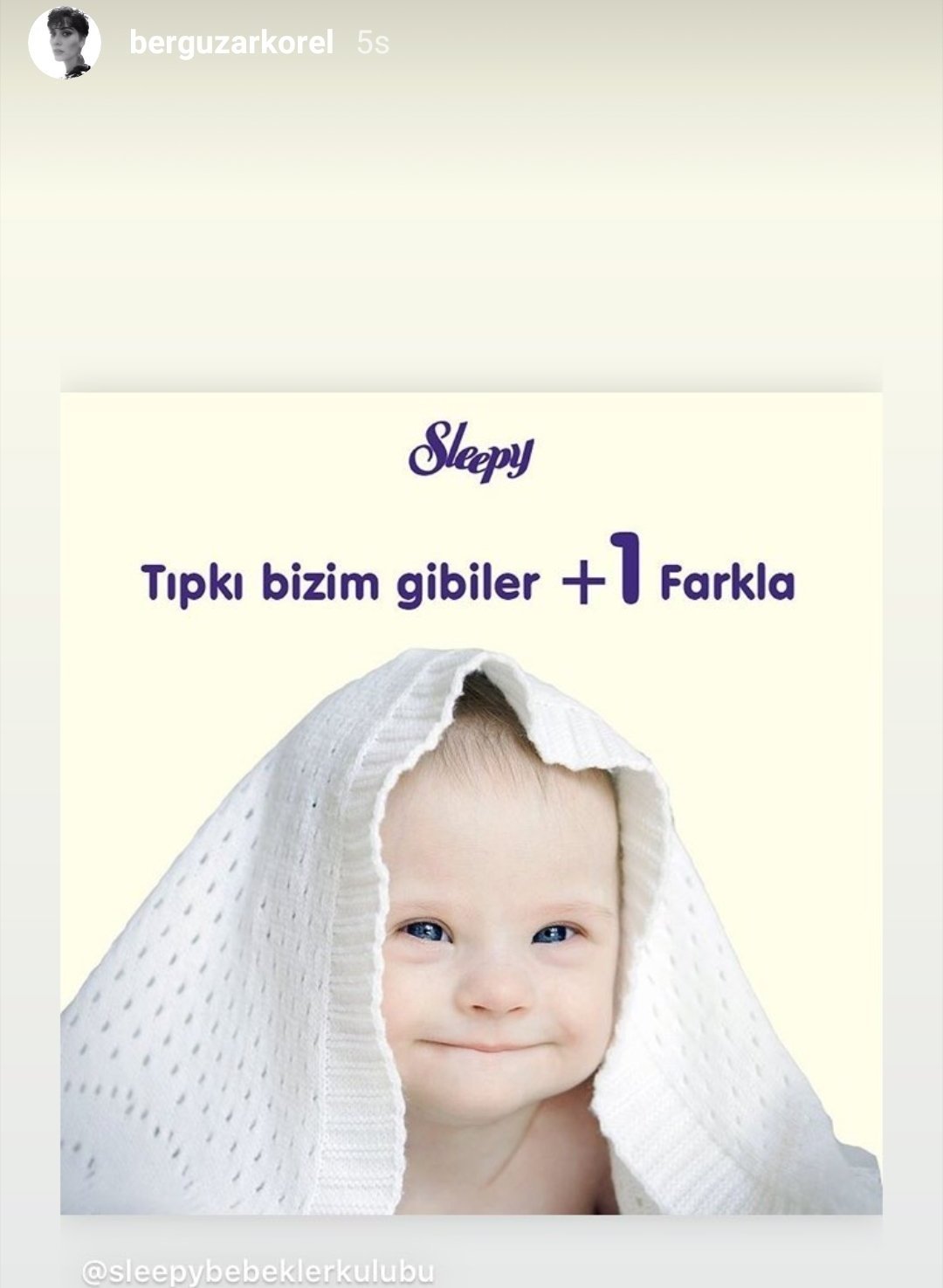This screenshot has height=1288, width=943.
Task: Open the shared Sleepy post
Action: tap(471, 803)
